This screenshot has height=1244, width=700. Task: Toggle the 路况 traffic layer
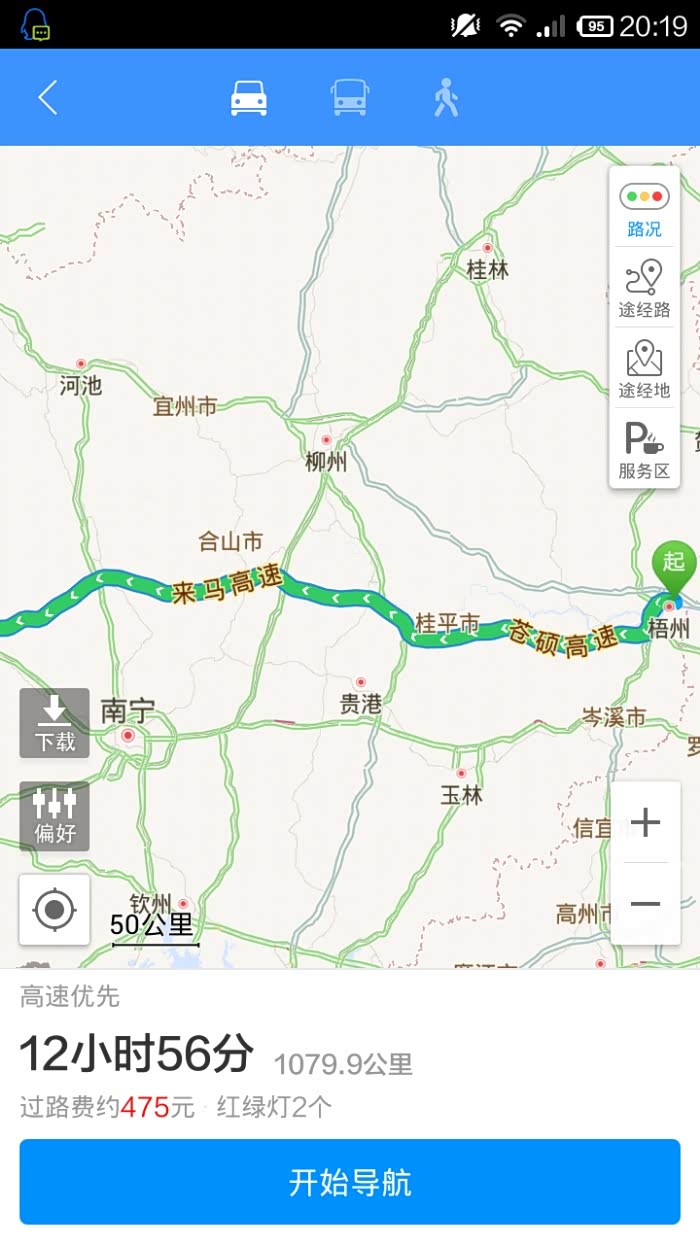644,209
